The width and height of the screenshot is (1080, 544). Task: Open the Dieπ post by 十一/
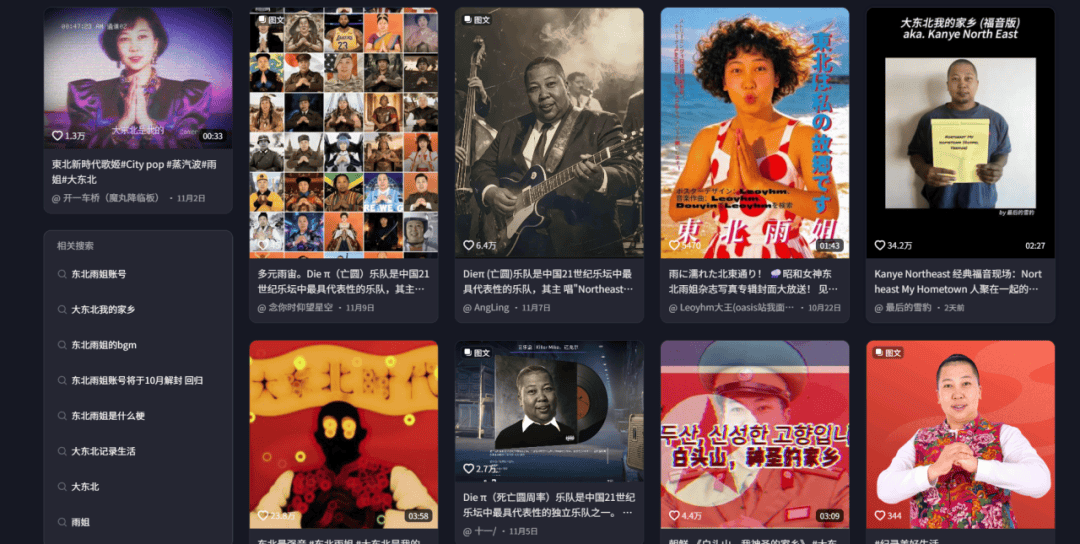(x=549, y=410)
